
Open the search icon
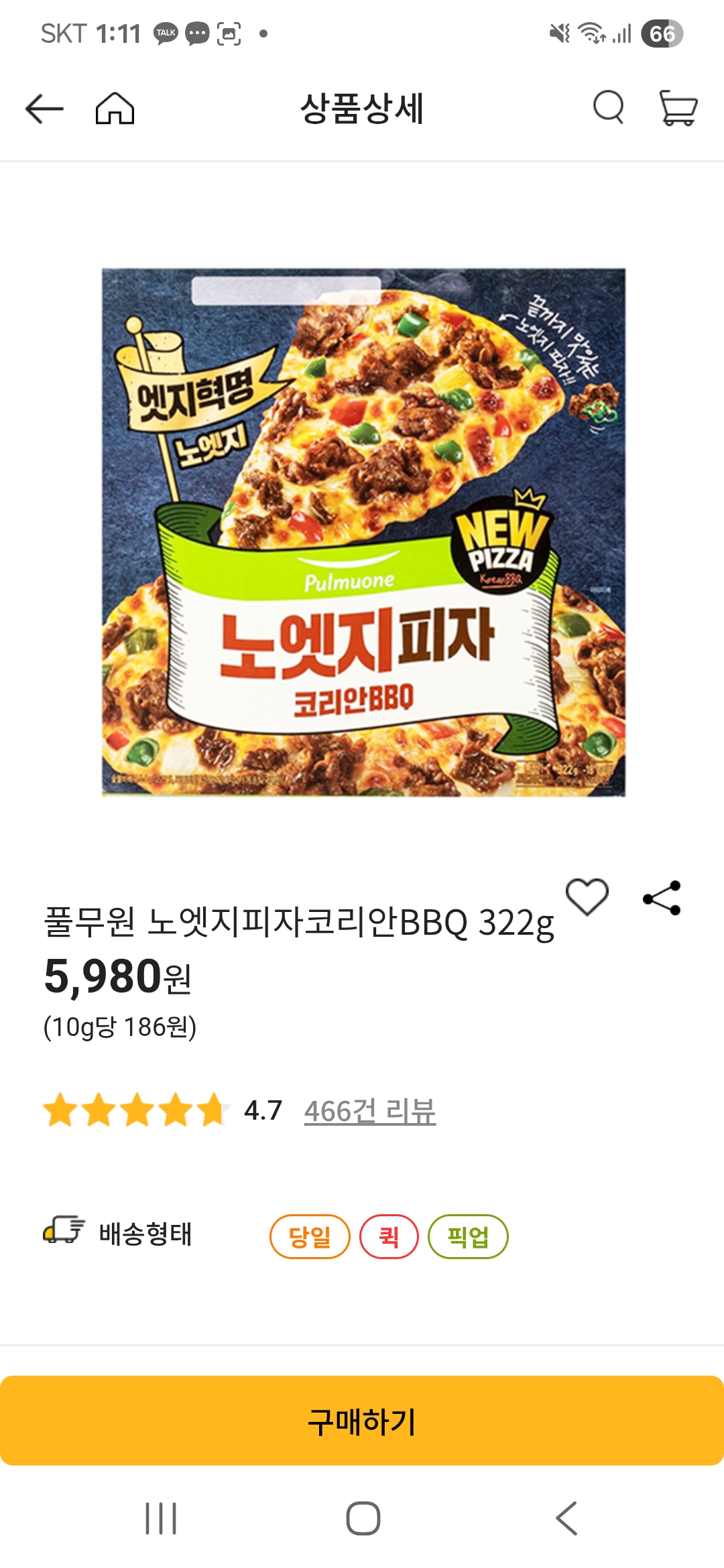607,108
